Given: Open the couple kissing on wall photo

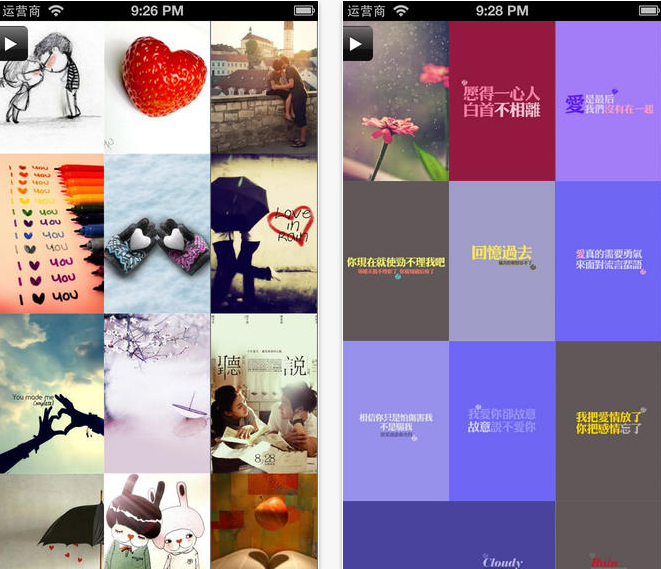Looking at the screenshot, I should click(264, 88).
